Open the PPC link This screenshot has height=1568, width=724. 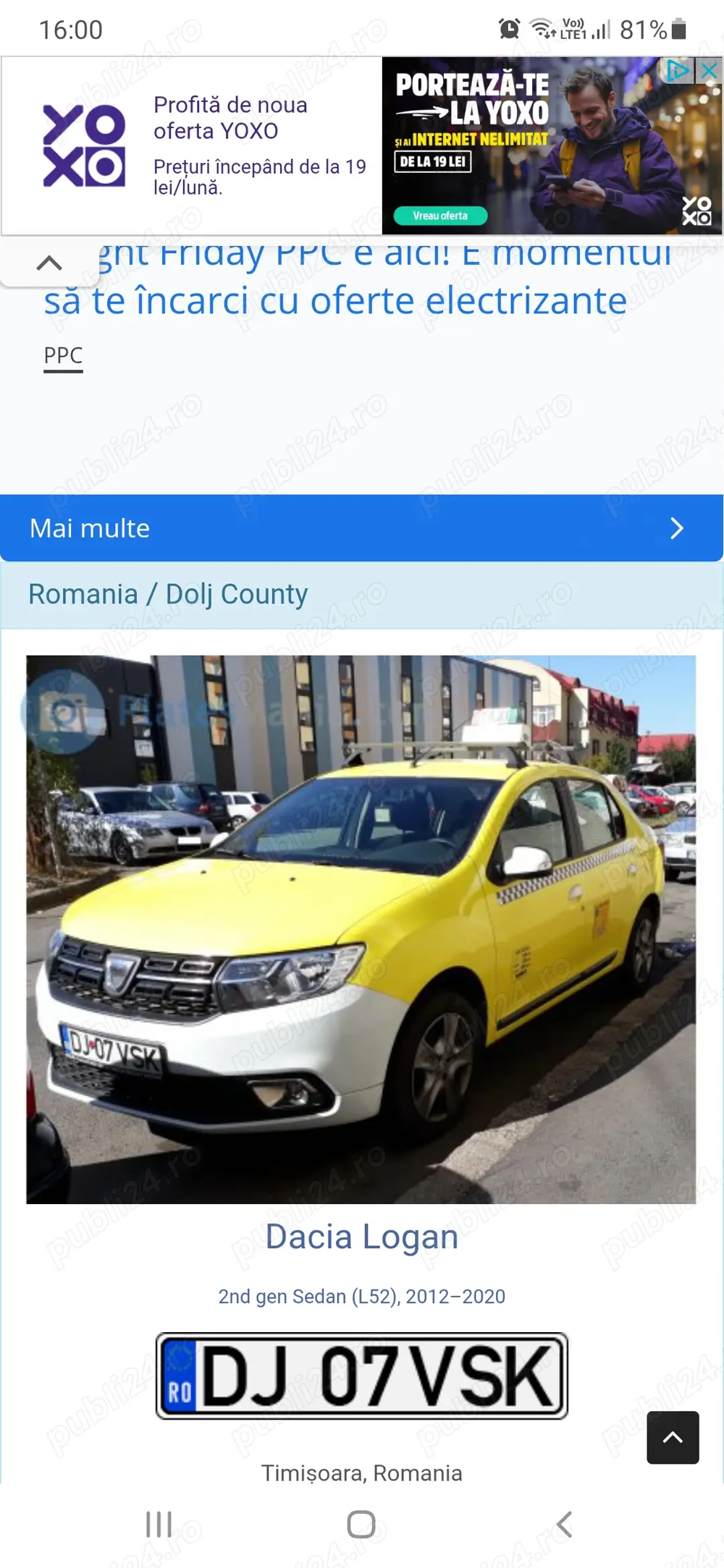(62, 355)
